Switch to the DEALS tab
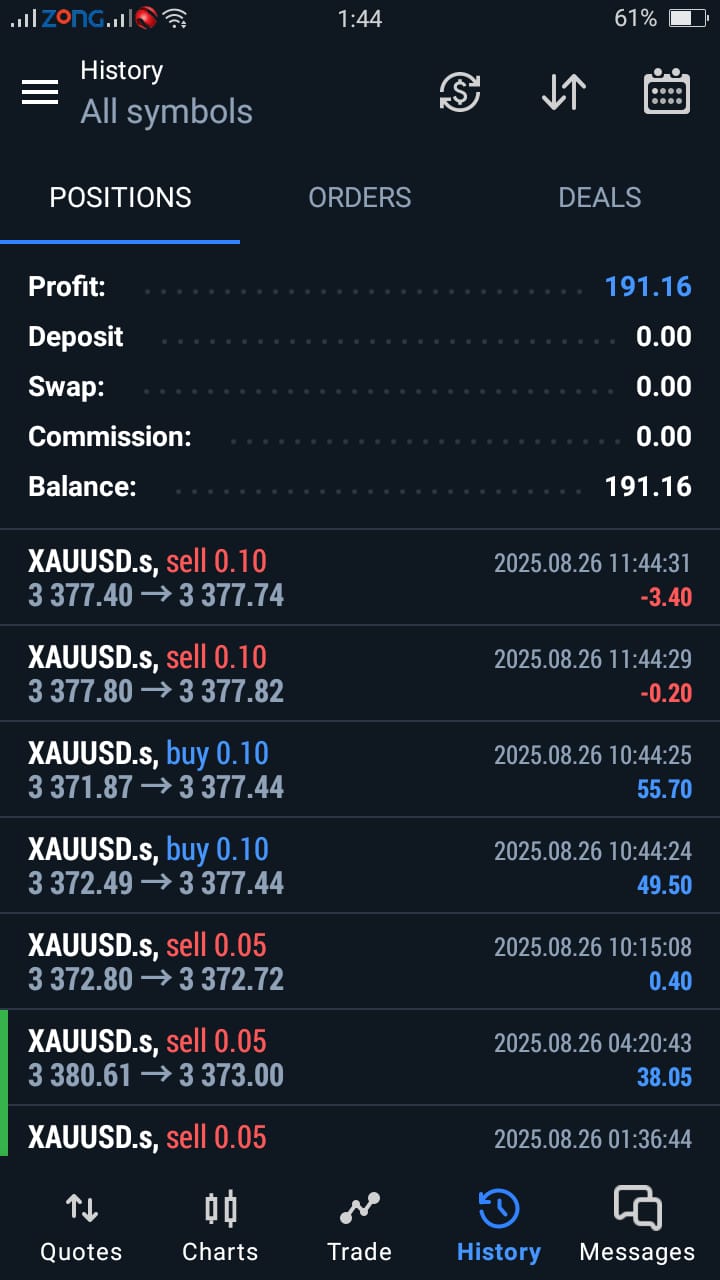720x1280 pixels. pos(600,198)
